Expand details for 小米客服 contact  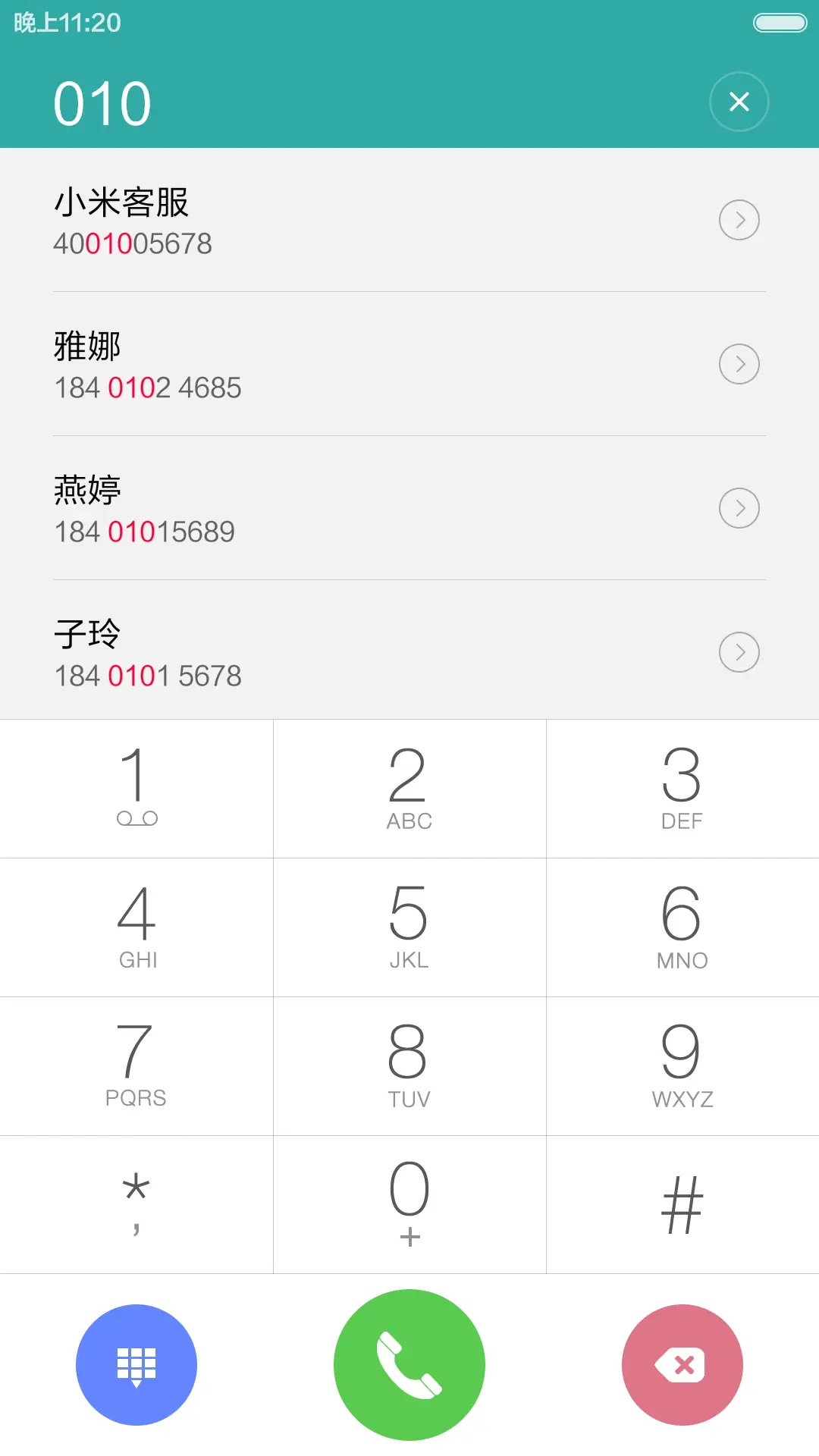(x=739, y=220)
